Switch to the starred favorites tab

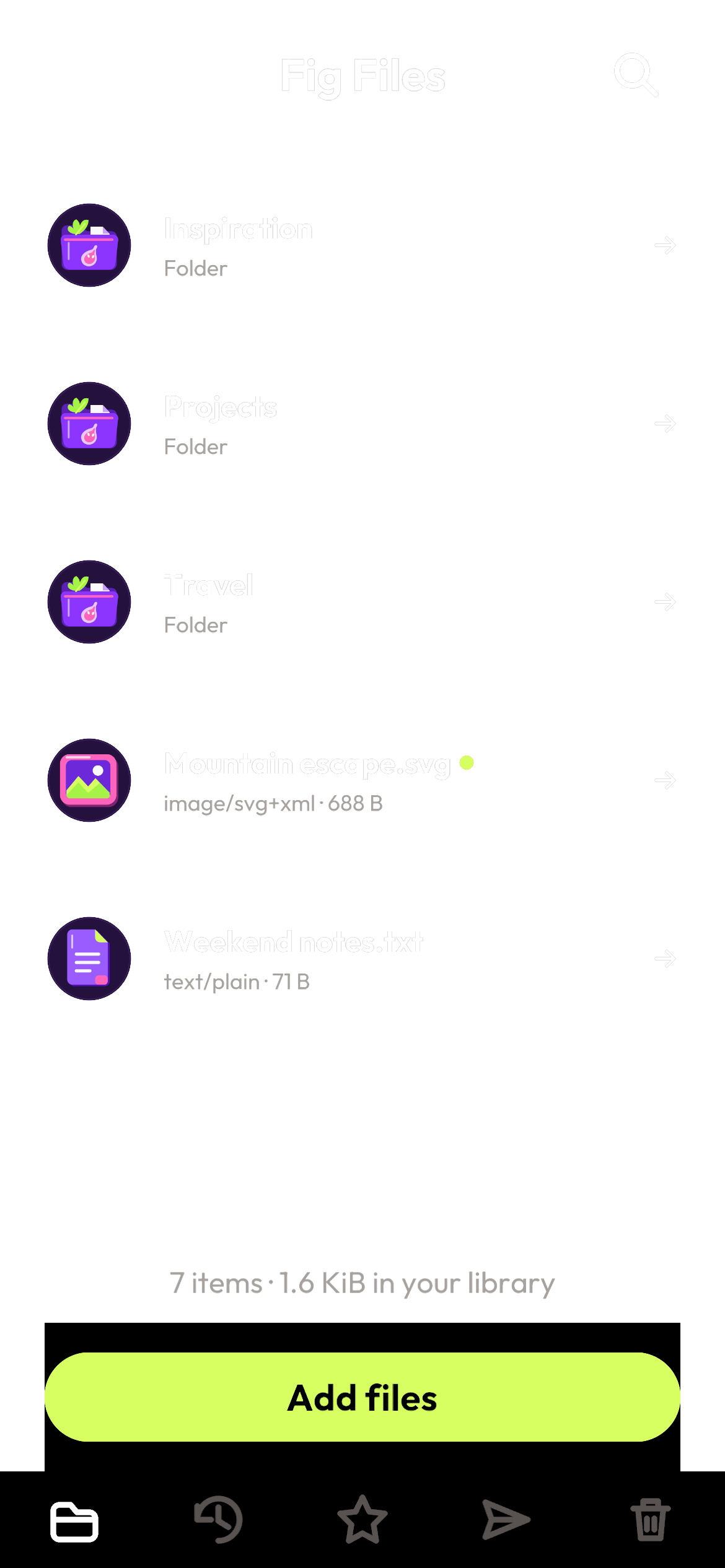pyautogui.click(x=362, y=1520)
